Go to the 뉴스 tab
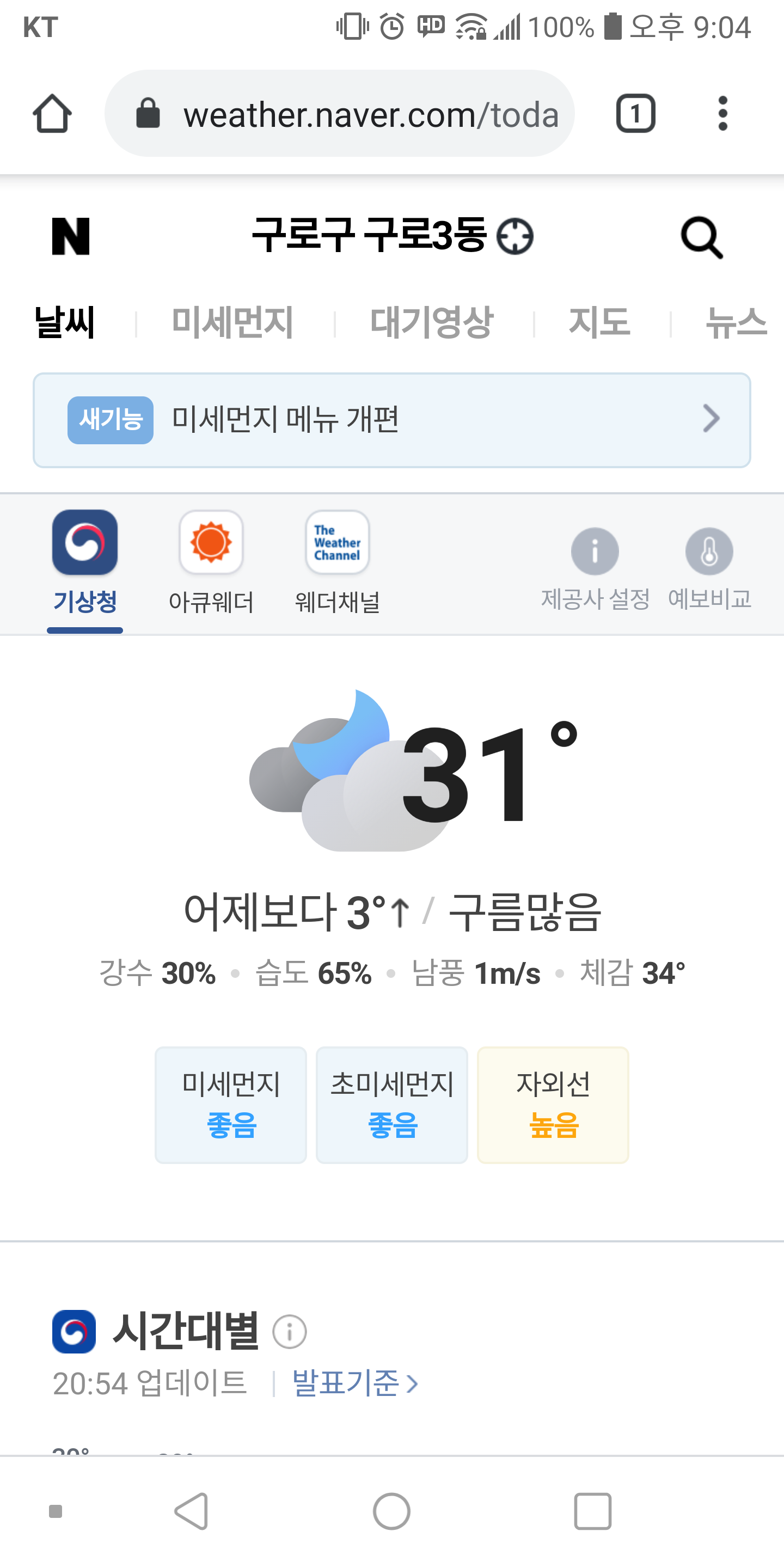The width and height of the screenshot is (784, 1568). pos(736,322)
